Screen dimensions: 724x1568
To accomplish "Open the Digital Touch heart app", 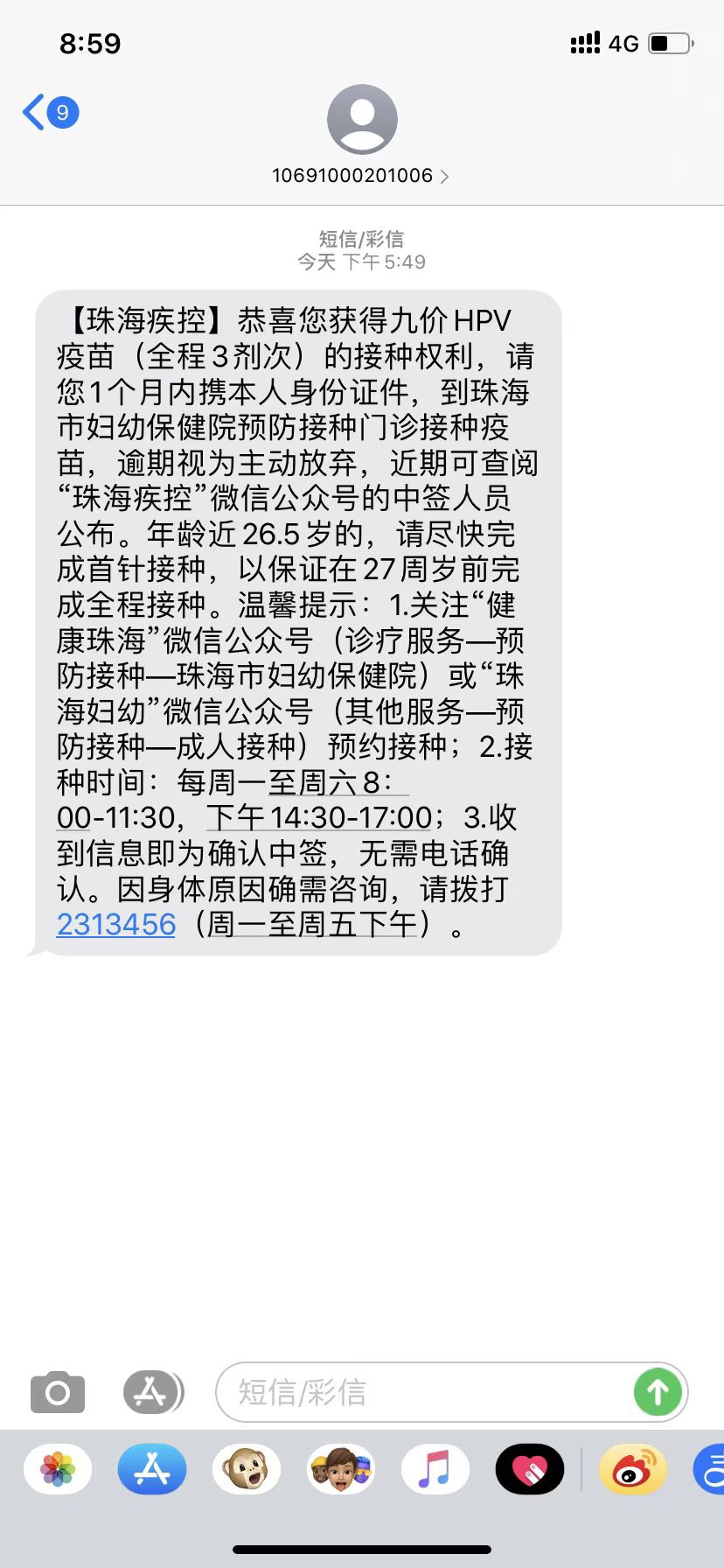I will click(x=530, y=1469).
